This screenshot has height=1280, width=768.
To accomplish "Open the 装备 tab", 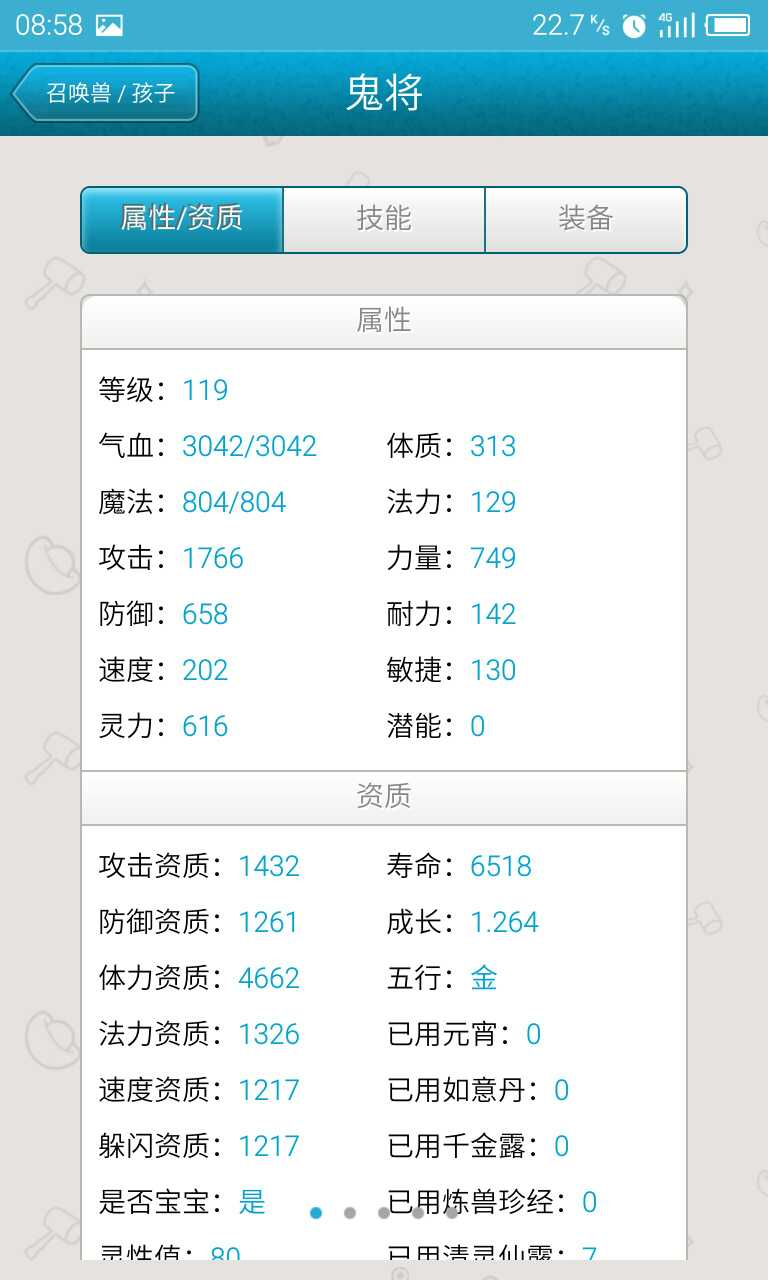I will (586, 219).
